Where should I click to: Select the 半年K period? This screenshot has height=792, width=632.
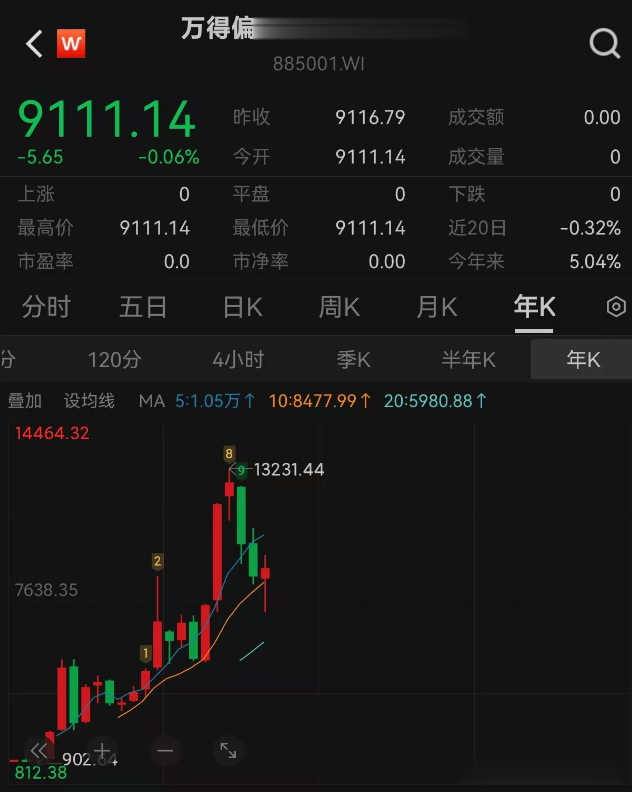pyautogui.click(x=468, y=360)
